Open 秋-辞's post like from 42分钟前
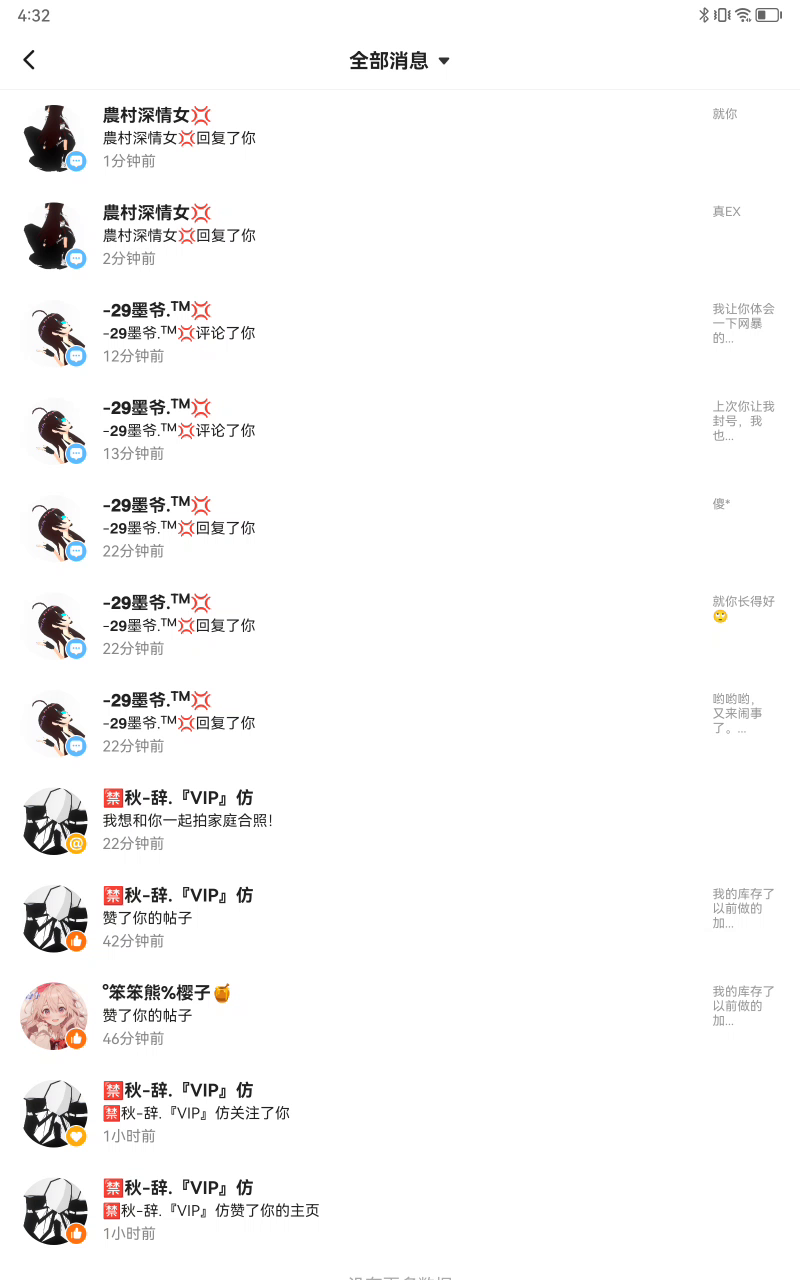 [x=400, y=918]
